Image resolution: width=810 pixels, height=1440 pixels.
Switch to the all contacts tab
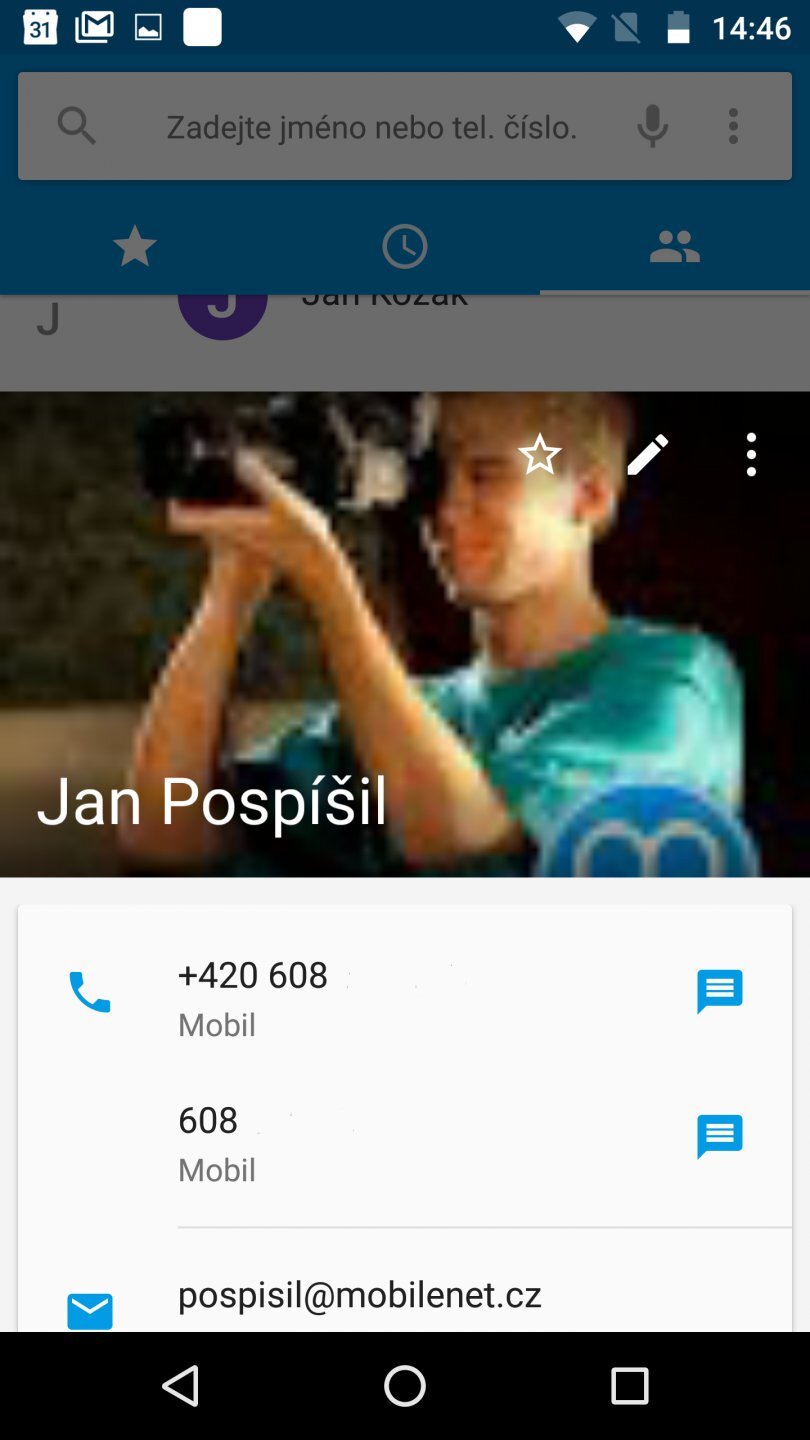click(x=675, y=246)
